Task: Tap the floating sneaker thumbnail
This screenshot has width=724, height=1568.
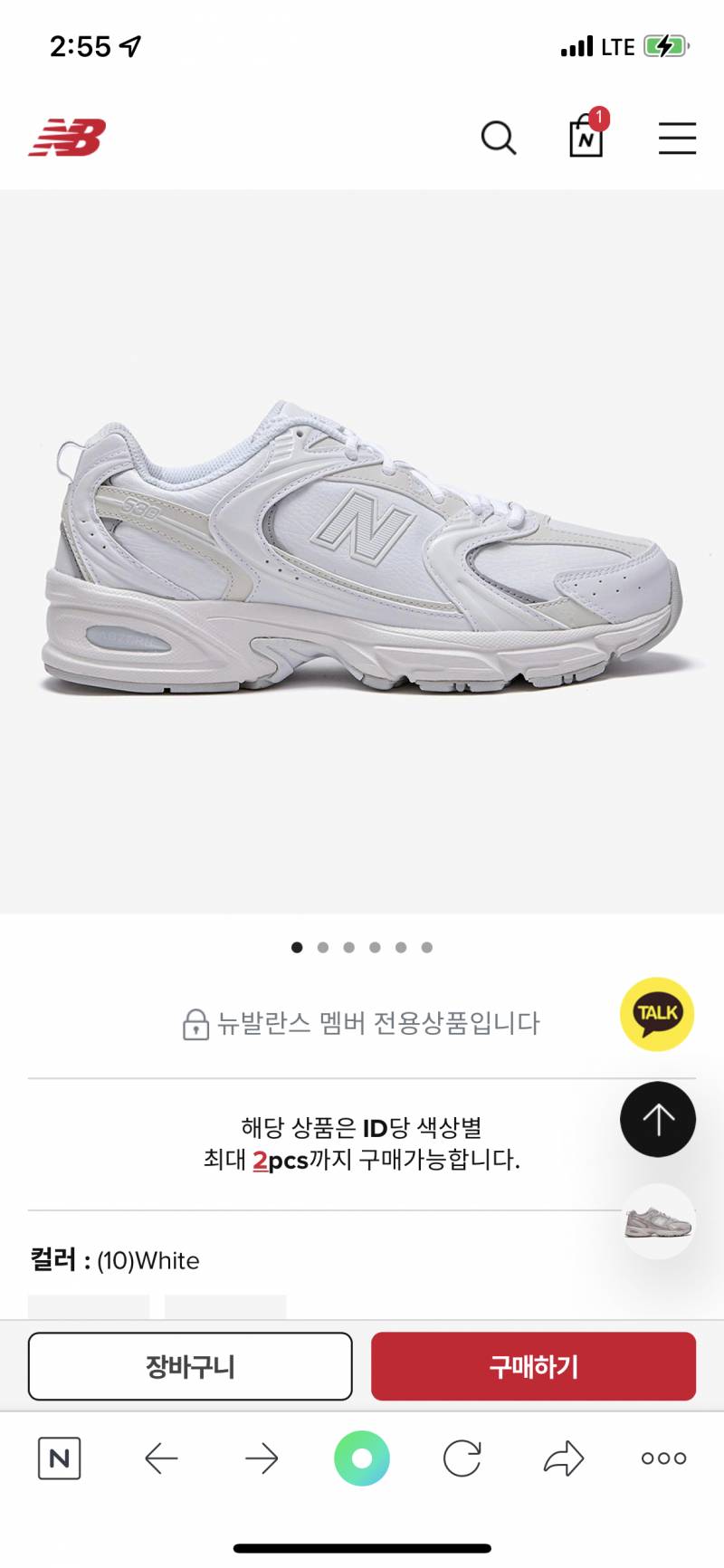Action: pyautogui.click(x=658, y=1219)
